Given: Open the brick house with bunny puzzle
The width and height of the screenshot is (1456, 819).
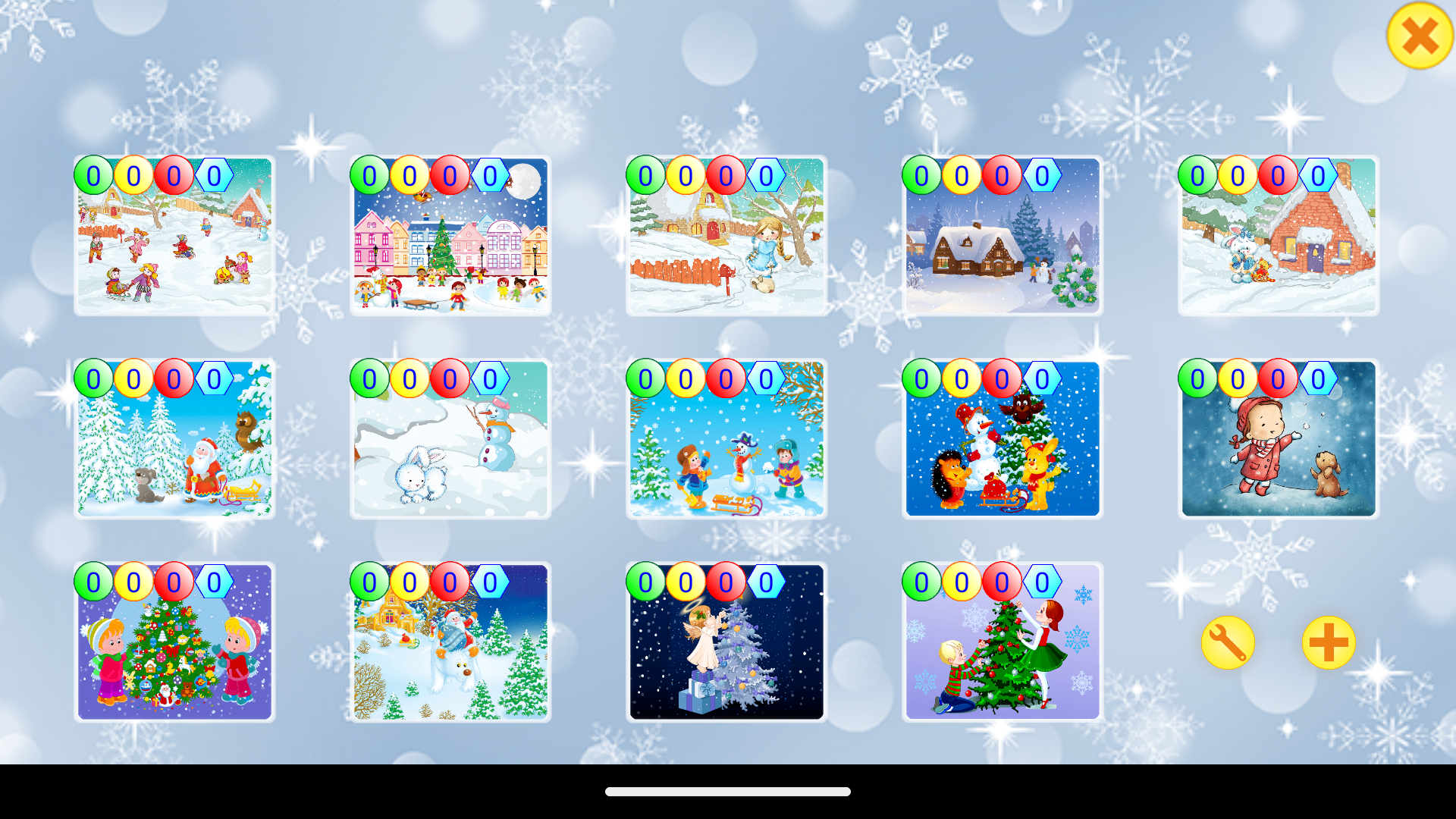Looking at the screenshot, I should point(1279,236).
